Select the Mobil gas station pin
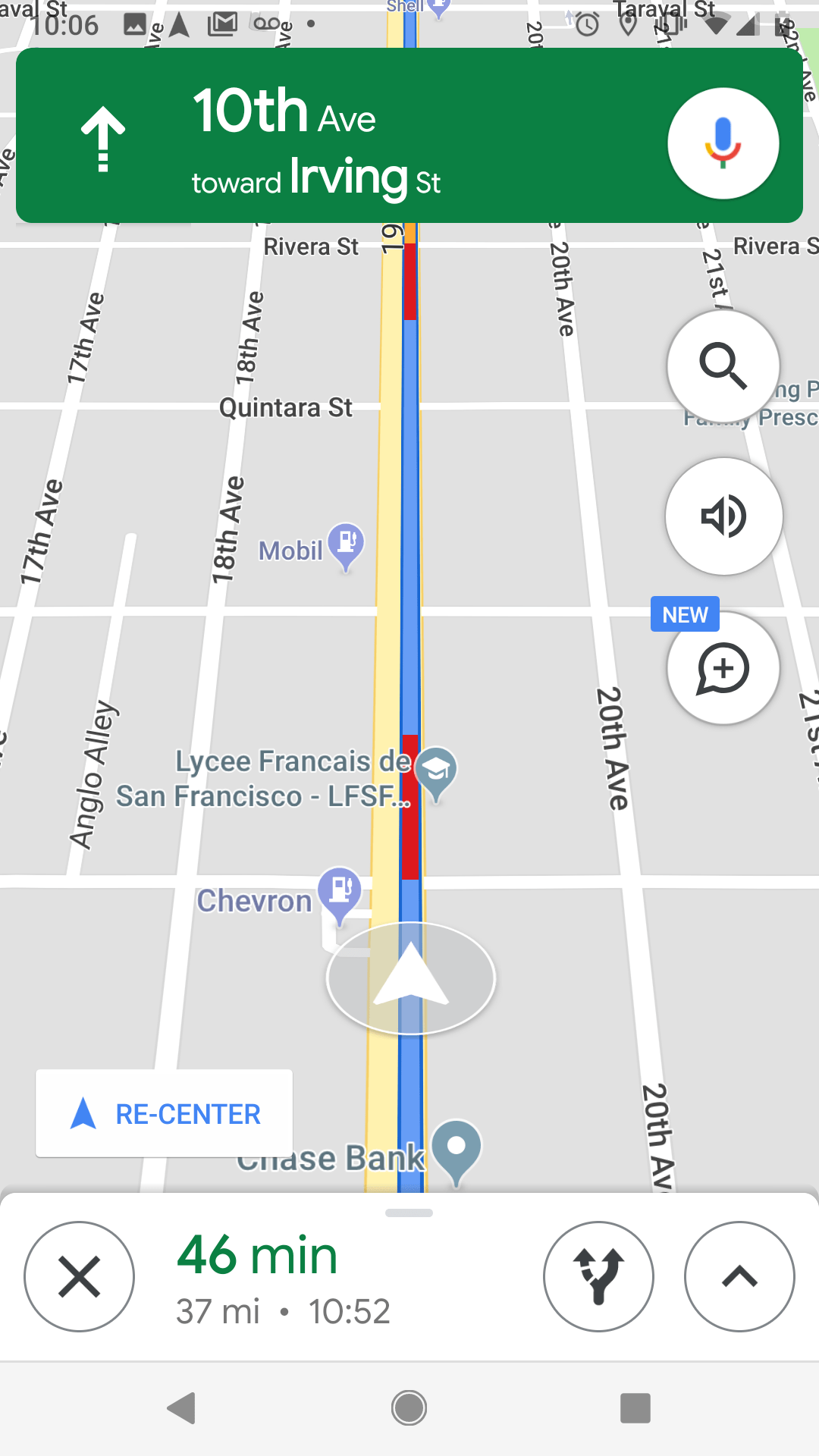The height and width of the screenshot is (1456, 819). (x=347, y=544)
